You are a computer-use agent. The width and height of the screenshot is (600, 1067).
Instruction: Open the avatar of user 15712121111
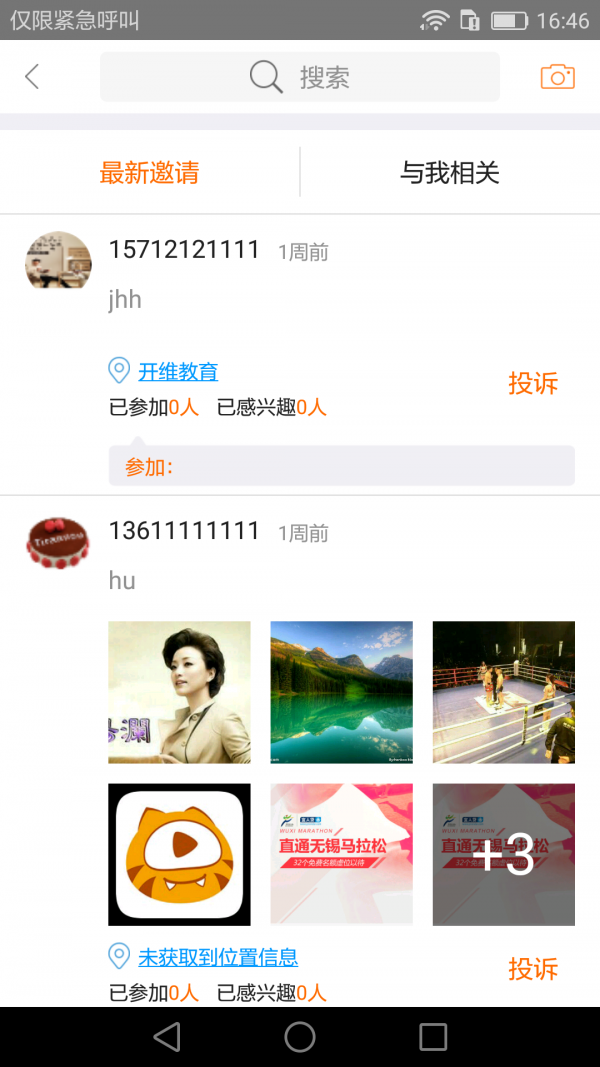pos(58,260)
